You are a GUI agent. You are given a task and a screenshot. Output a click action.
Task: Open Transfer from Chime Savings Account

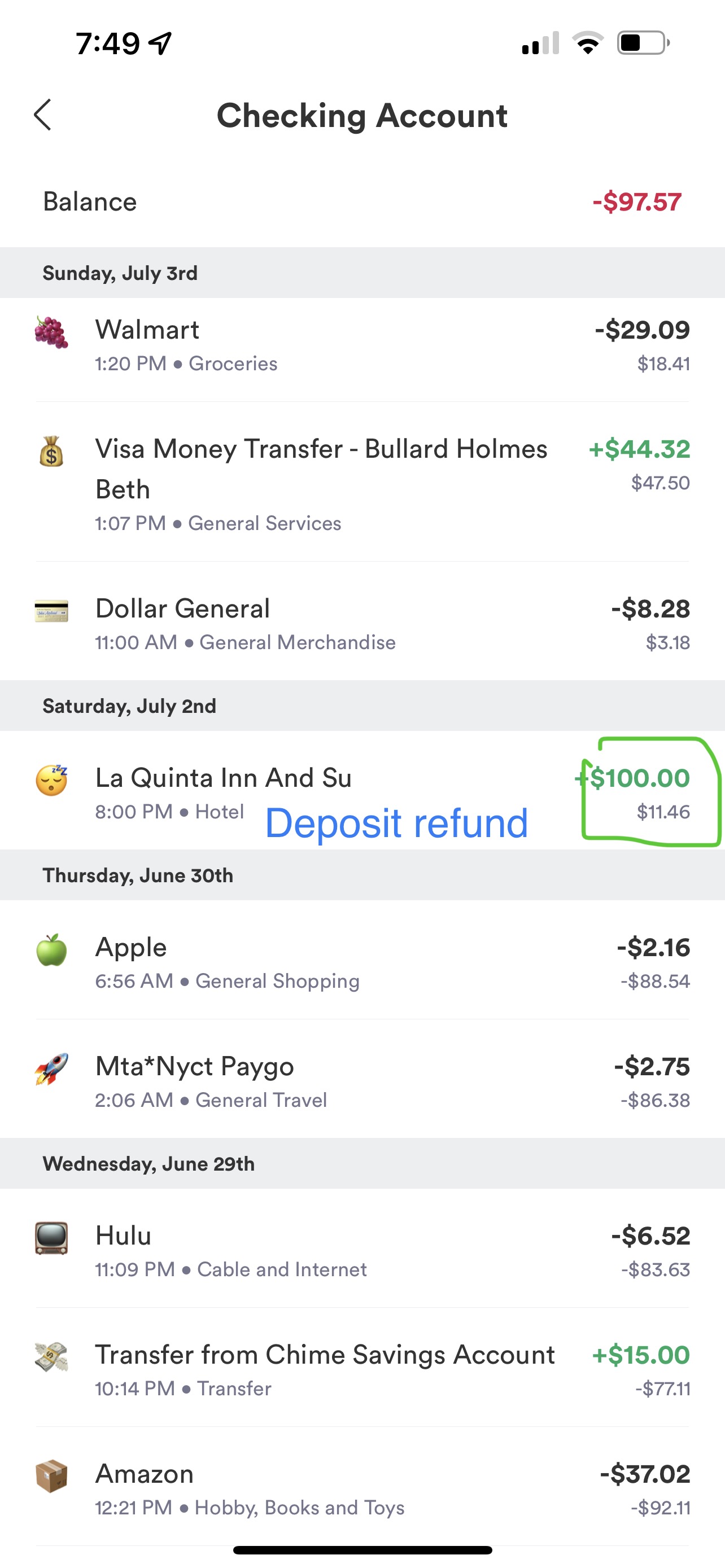(x=362, y=1369)
